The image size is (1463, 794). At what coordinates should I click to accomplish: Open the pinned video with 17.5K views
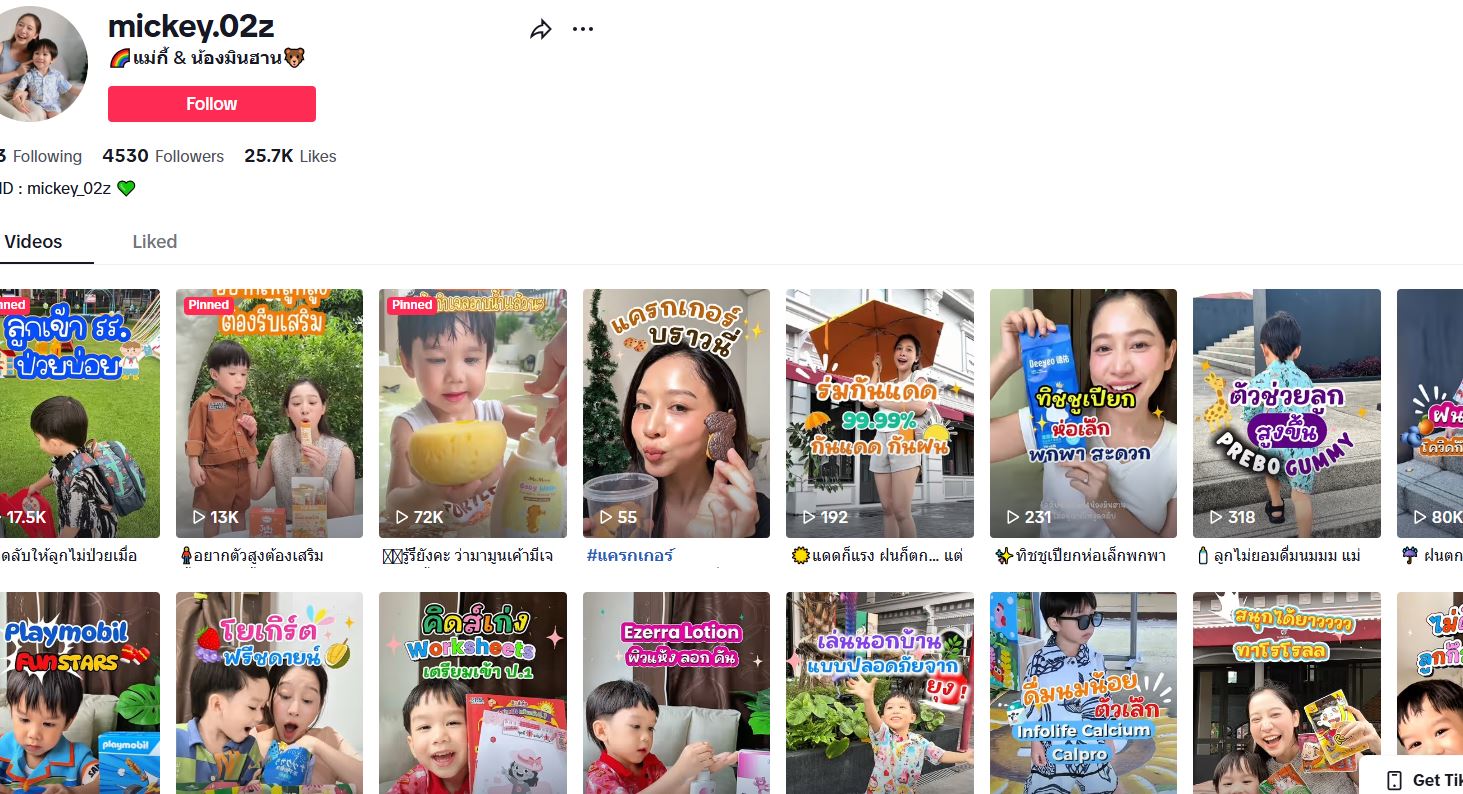pyautogui.click(x=80, y=413)
